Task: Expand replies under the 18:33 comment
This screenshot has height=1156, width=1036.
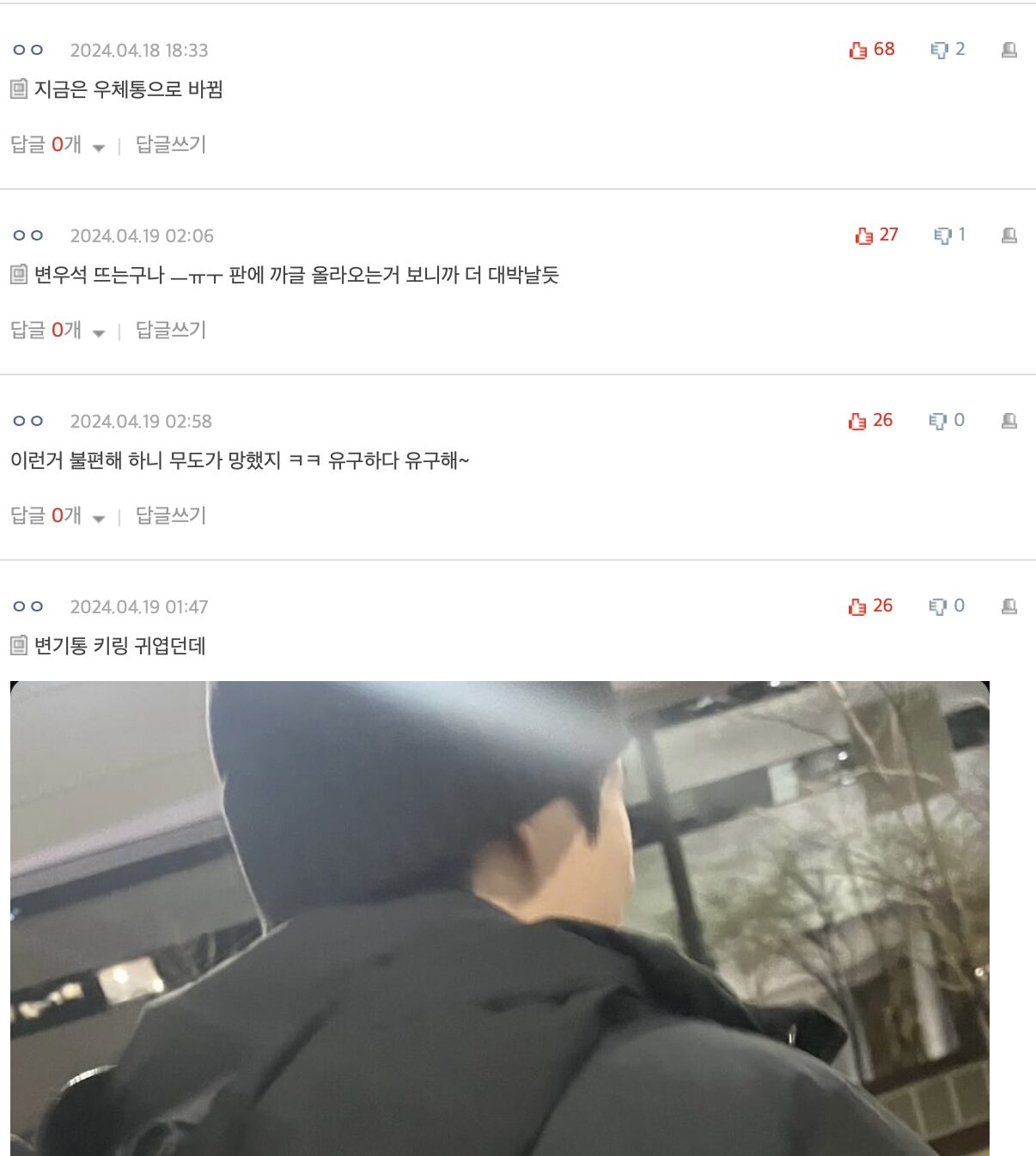Action: (x=57, y=145)
